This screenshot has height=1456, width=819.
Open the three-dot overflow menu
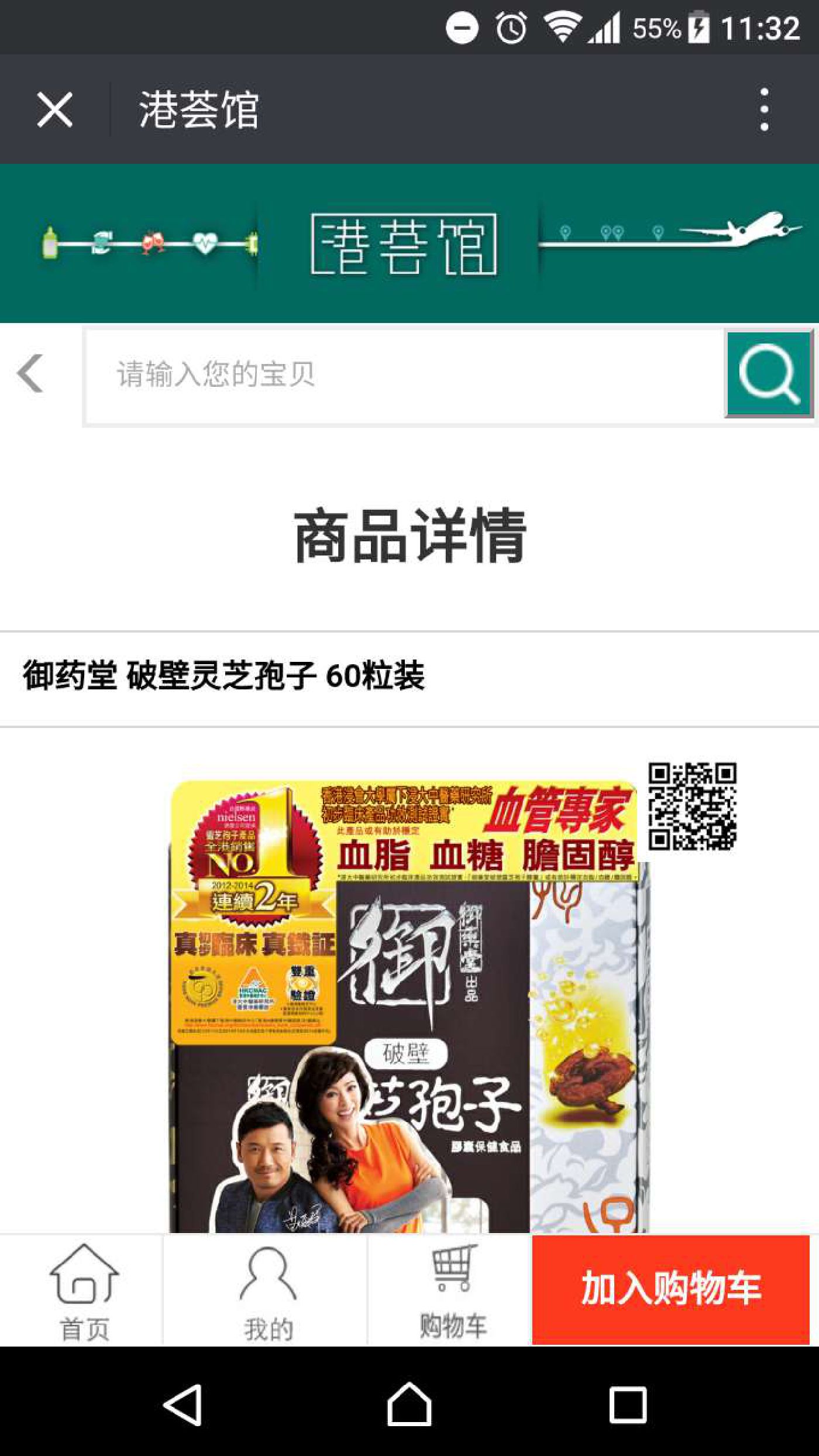pyautogui.click(x=764, y=109)
